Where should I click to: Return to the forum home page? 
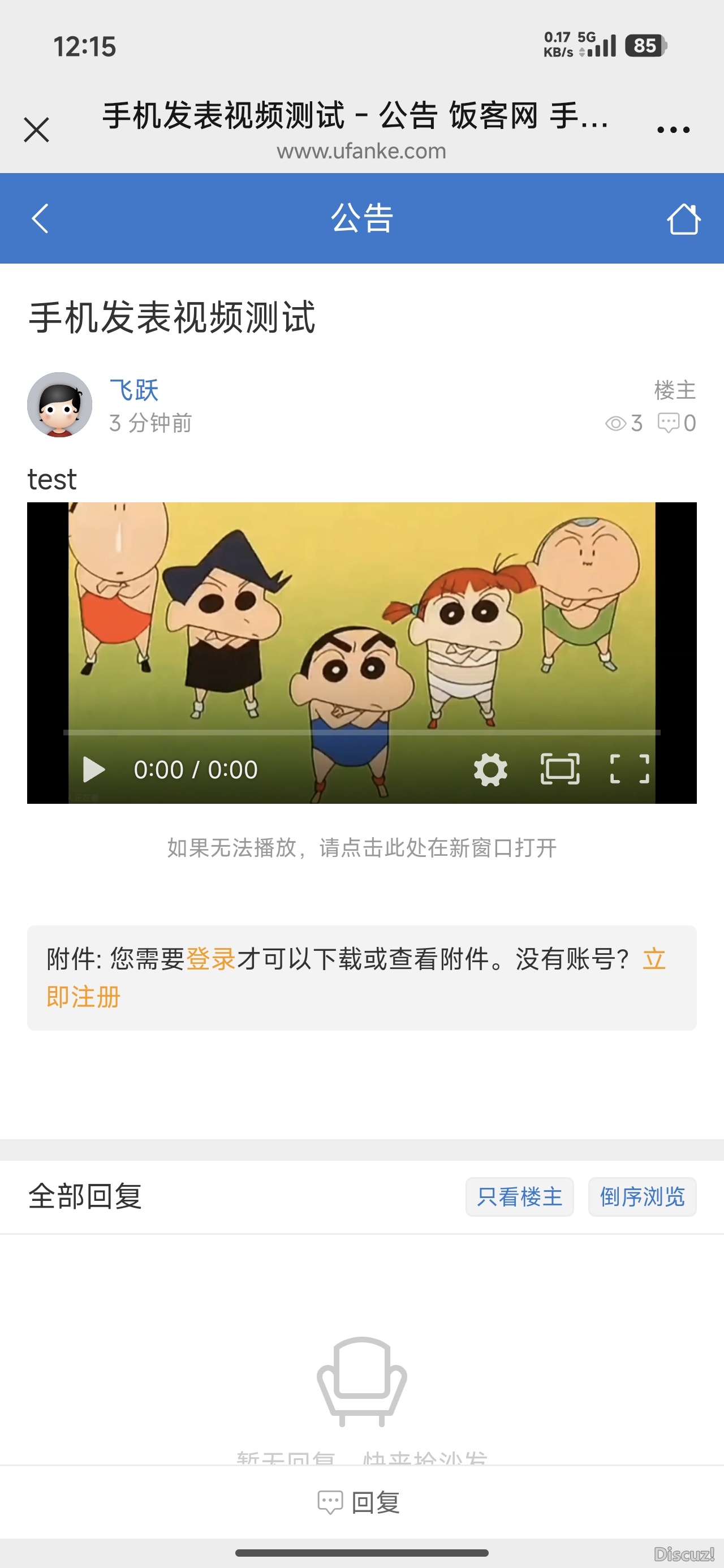(x=684, y=218)
